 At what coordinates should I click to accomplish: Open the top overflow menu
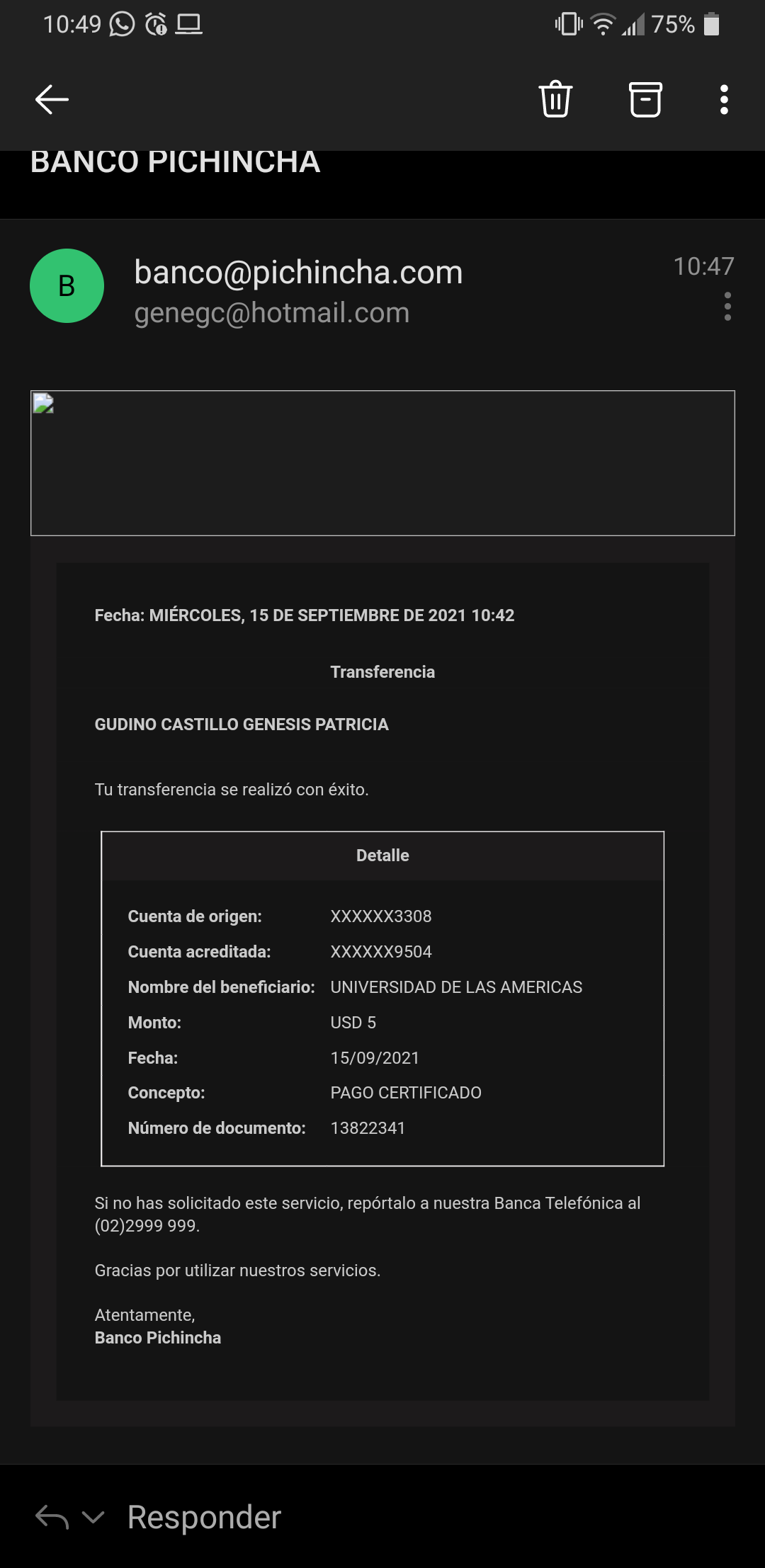724,99
